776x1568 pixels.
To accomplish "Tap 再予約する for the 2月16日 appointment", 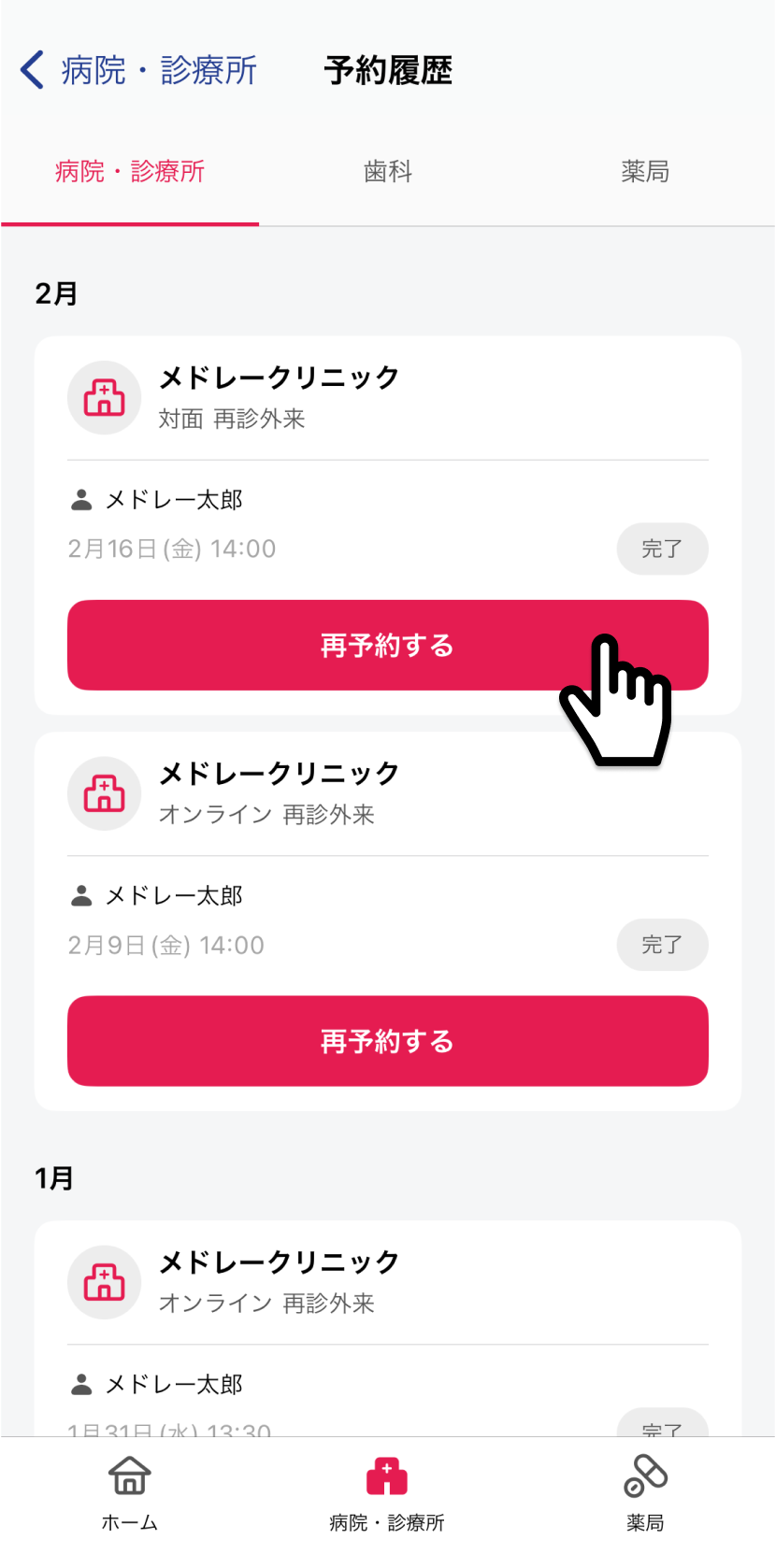I will coord(388,646).
